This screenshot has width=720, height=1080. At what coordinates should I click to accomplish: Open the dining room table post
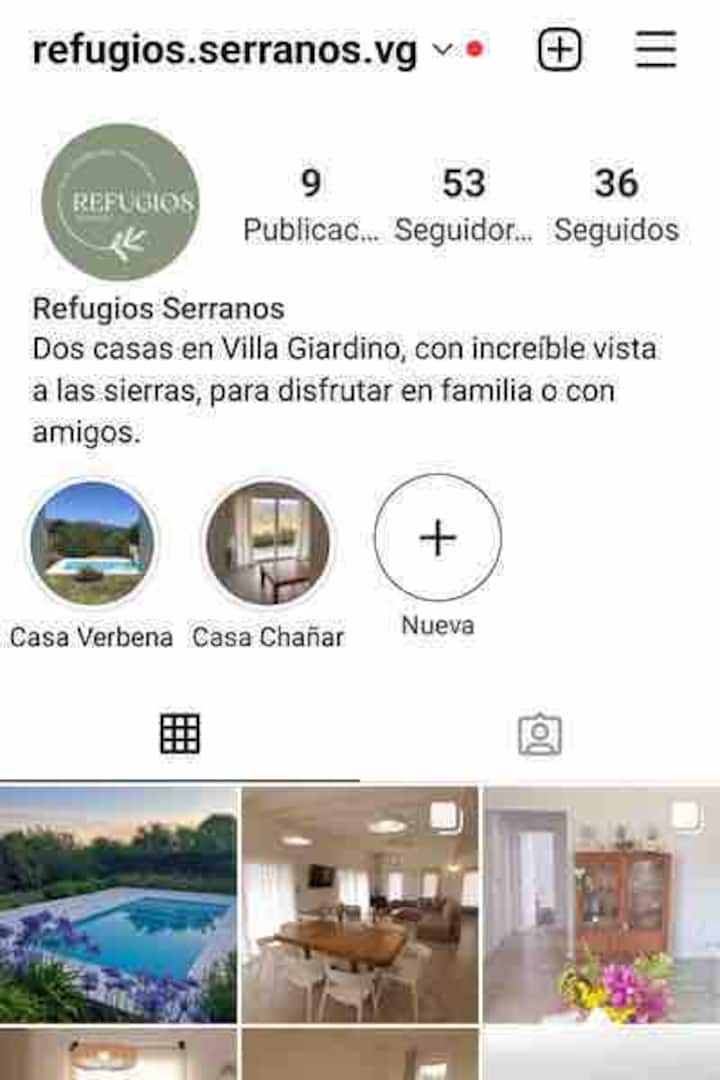click(360, 904)
